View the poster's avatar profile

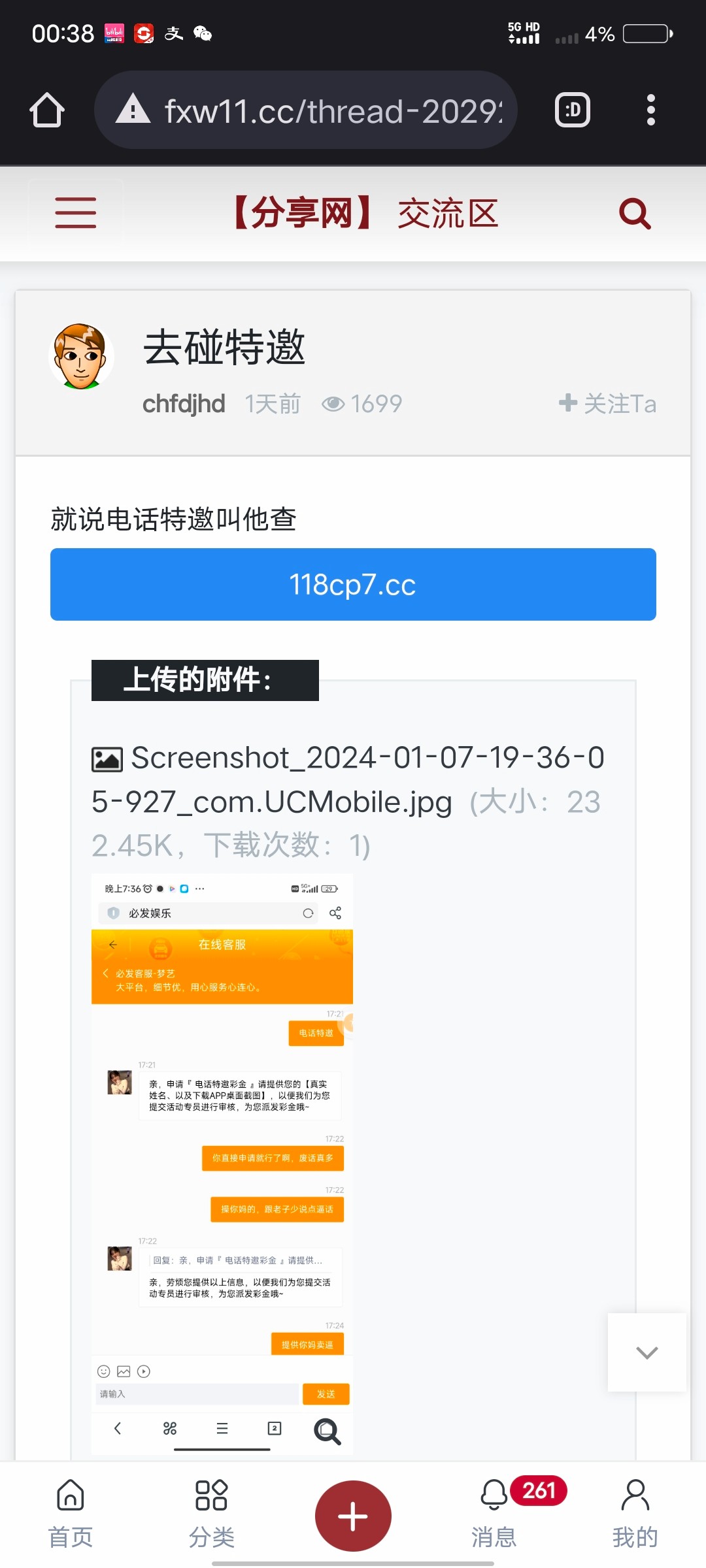(82, 357)
